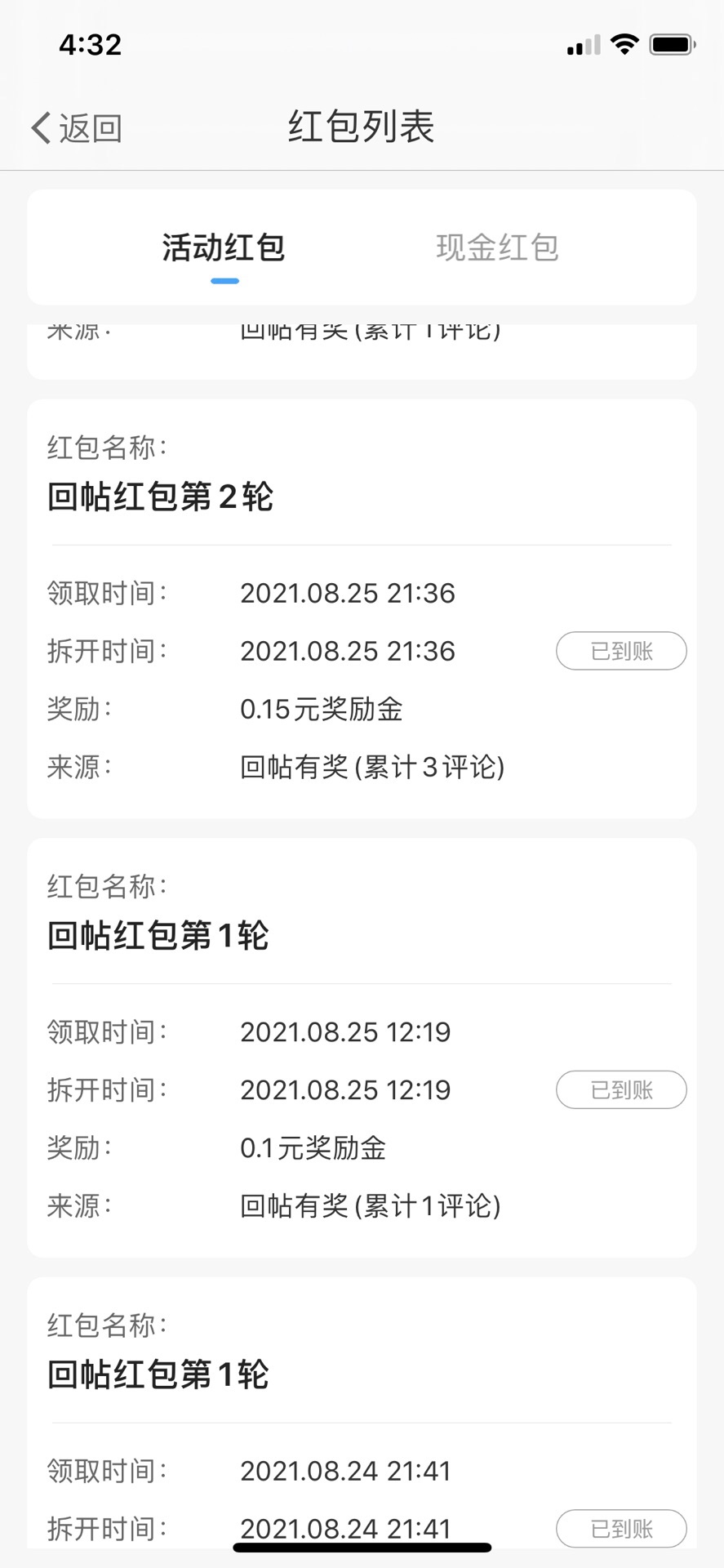Viewport: 724px width, 1568px height.
Task: Tap 已到账 on the 2021.08.25 12:19 card
Action: click(x=621, y=1089)
